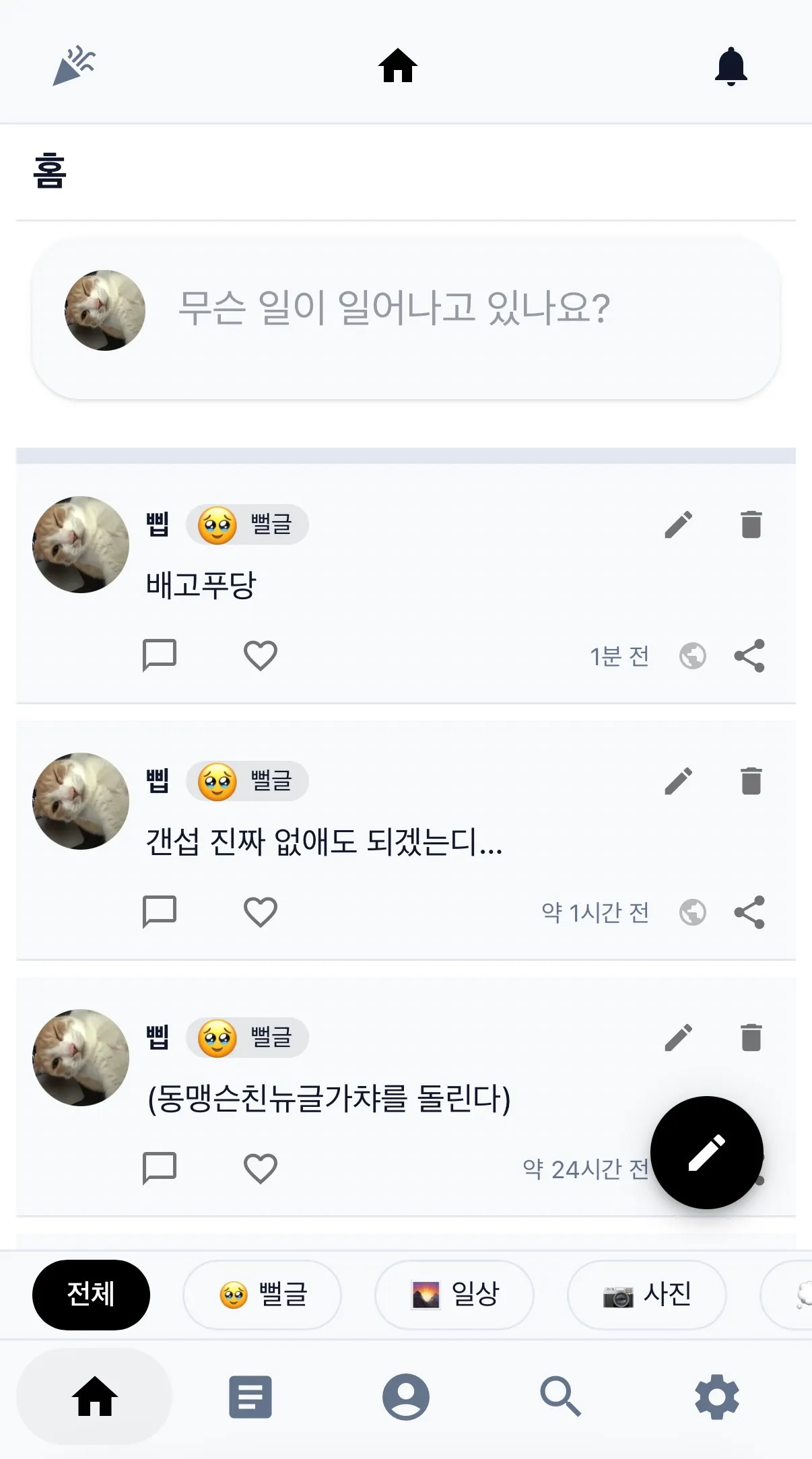The height and width of the screenshot is (1459, 812).
Task: Like the post '갠섭 진짜 없애도 되겠는디...'
Action: coord(260,912)
